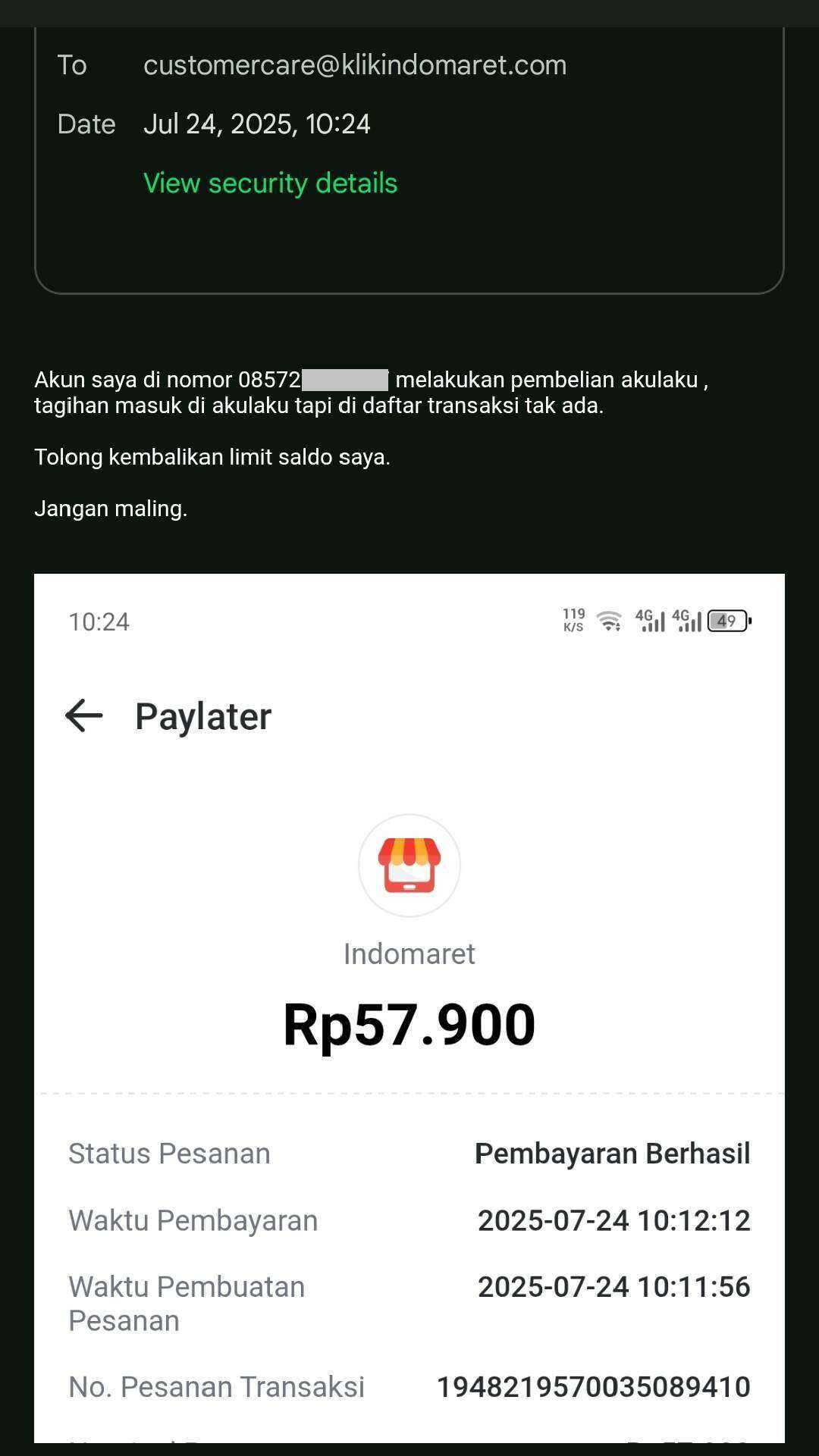Open the attached Paylater screenshot image
This screenshot has height=1456, width=819.
coord(409,1008)
